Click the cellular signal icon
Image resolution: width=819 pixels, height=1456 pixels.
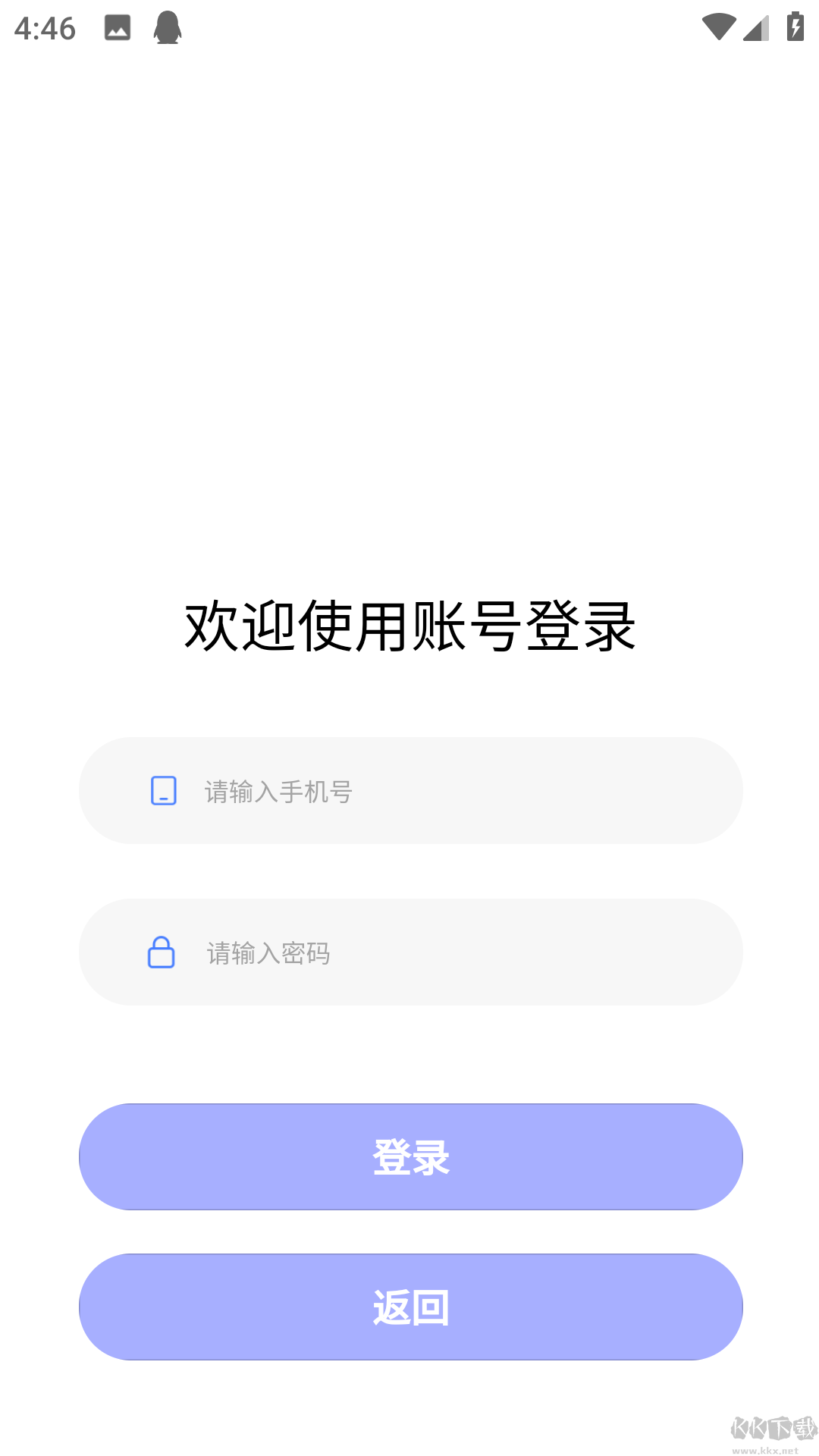click(x=756, y=30)
